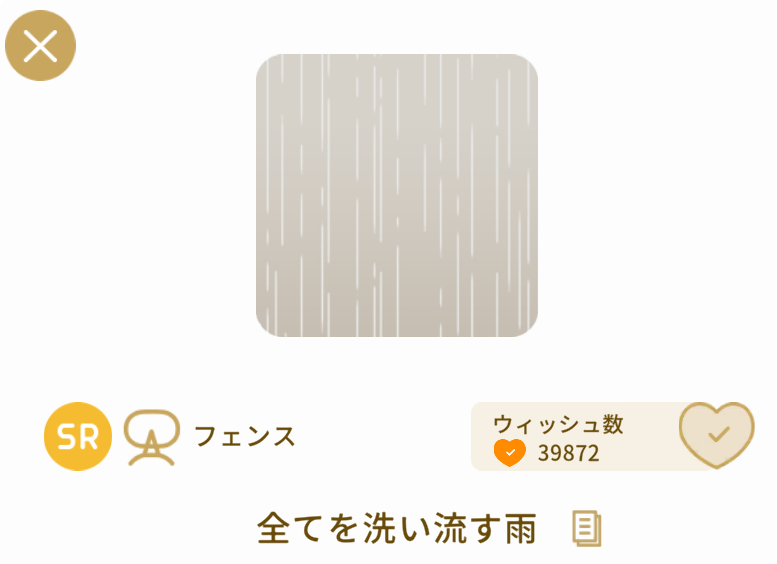Image resolution: width=777 pixels, height=564 pixels.
Task: Close the item detail dialog
Action: click(40, 45)
